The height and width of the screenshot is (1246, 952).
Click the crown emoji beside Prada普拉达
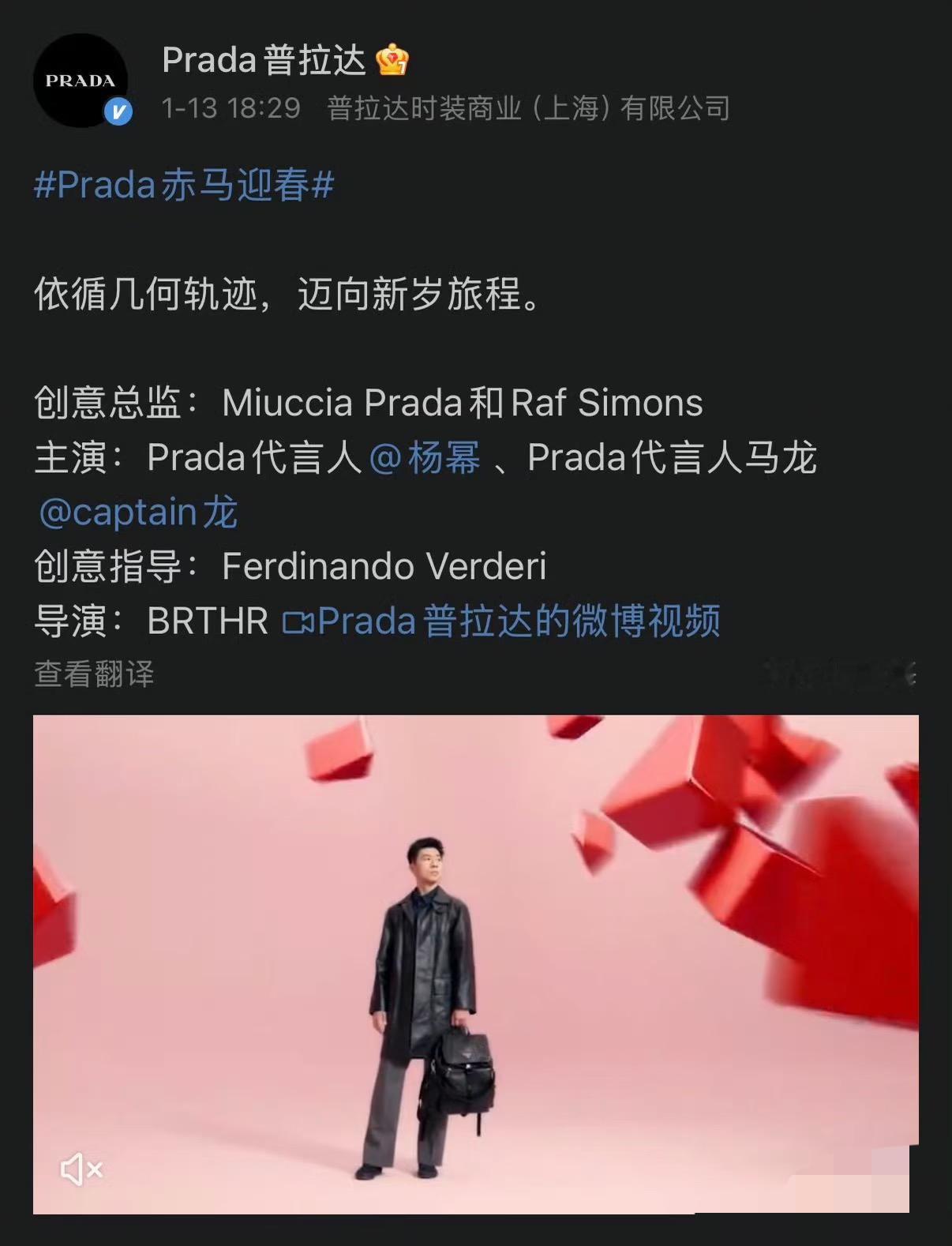pos(392,59)
